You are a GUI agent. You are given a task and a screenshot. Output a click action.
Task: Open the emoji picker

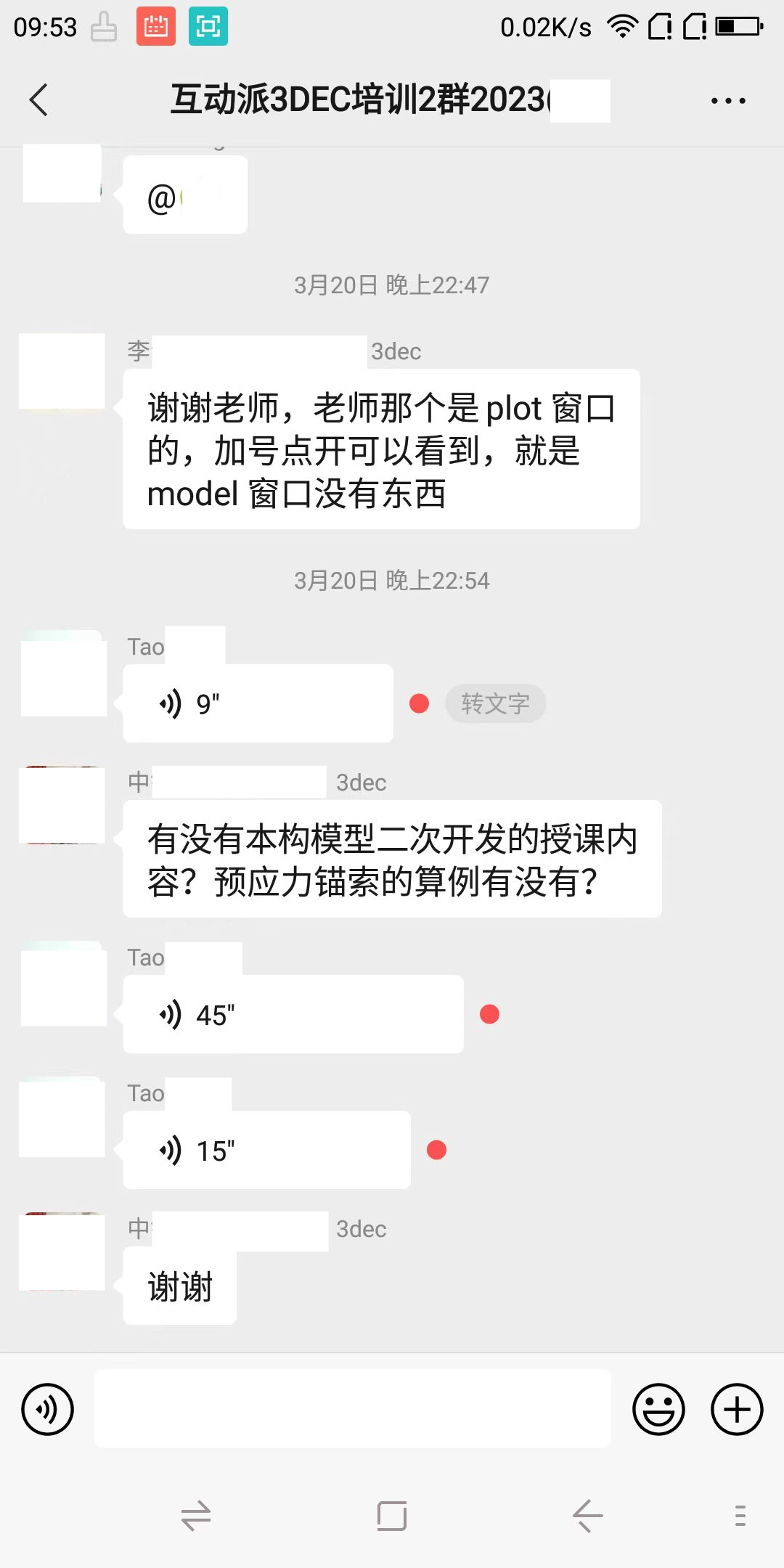658,1409
